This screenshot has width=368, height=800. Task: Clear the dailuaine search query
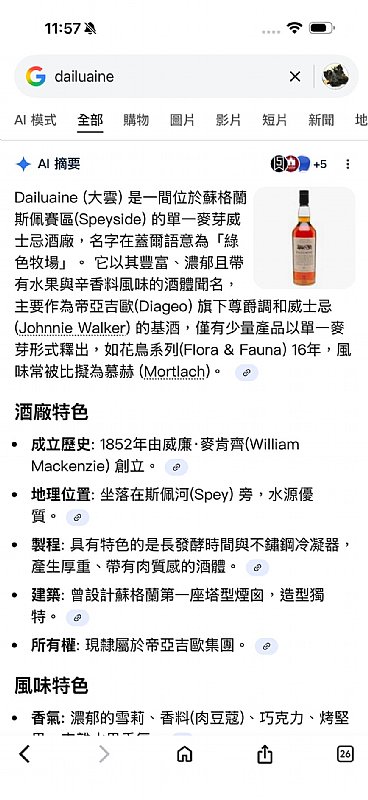(295, 77)
